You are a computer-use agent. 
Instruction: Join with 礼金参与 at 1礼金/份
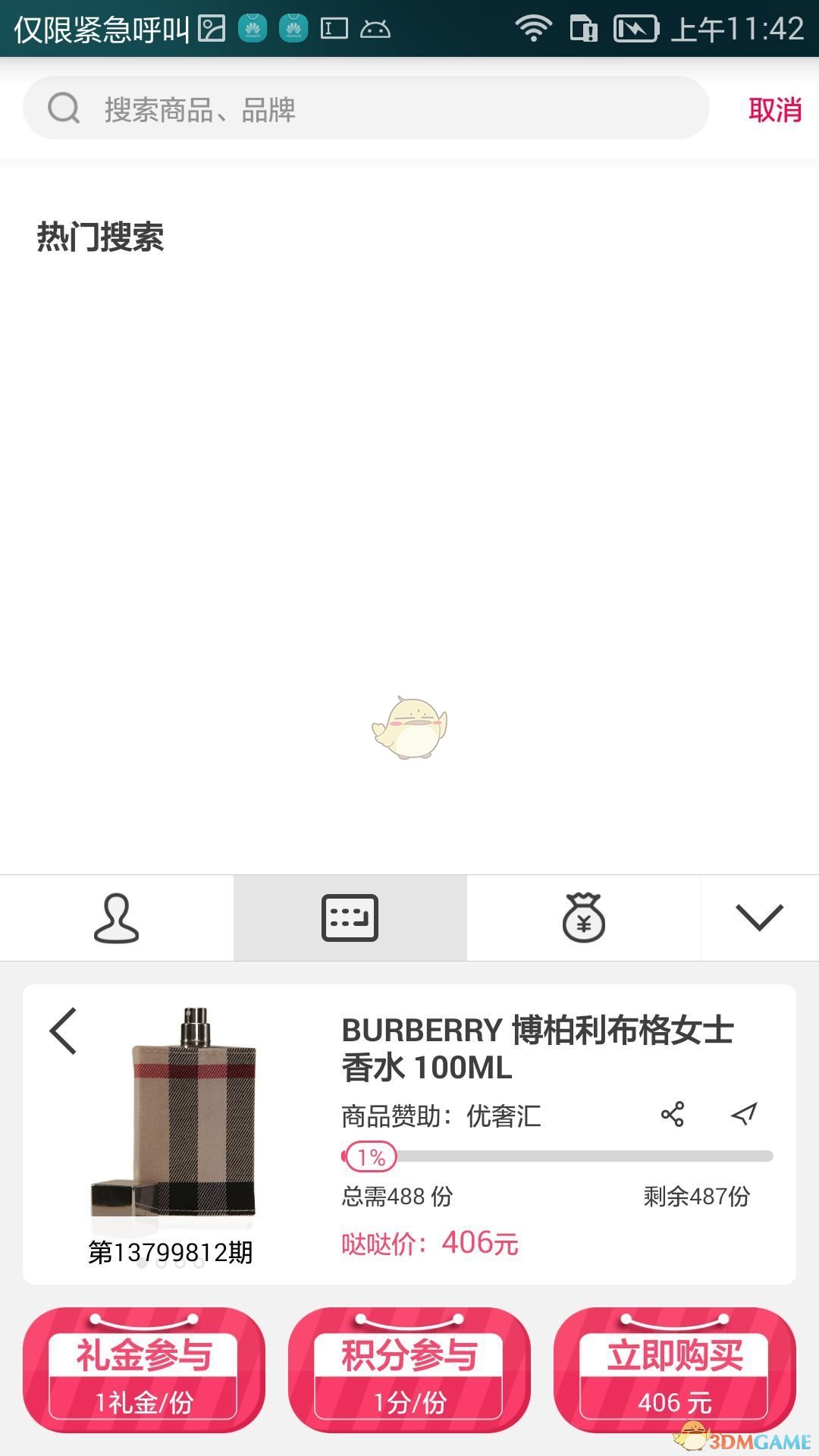click(x=144, y=1370)
